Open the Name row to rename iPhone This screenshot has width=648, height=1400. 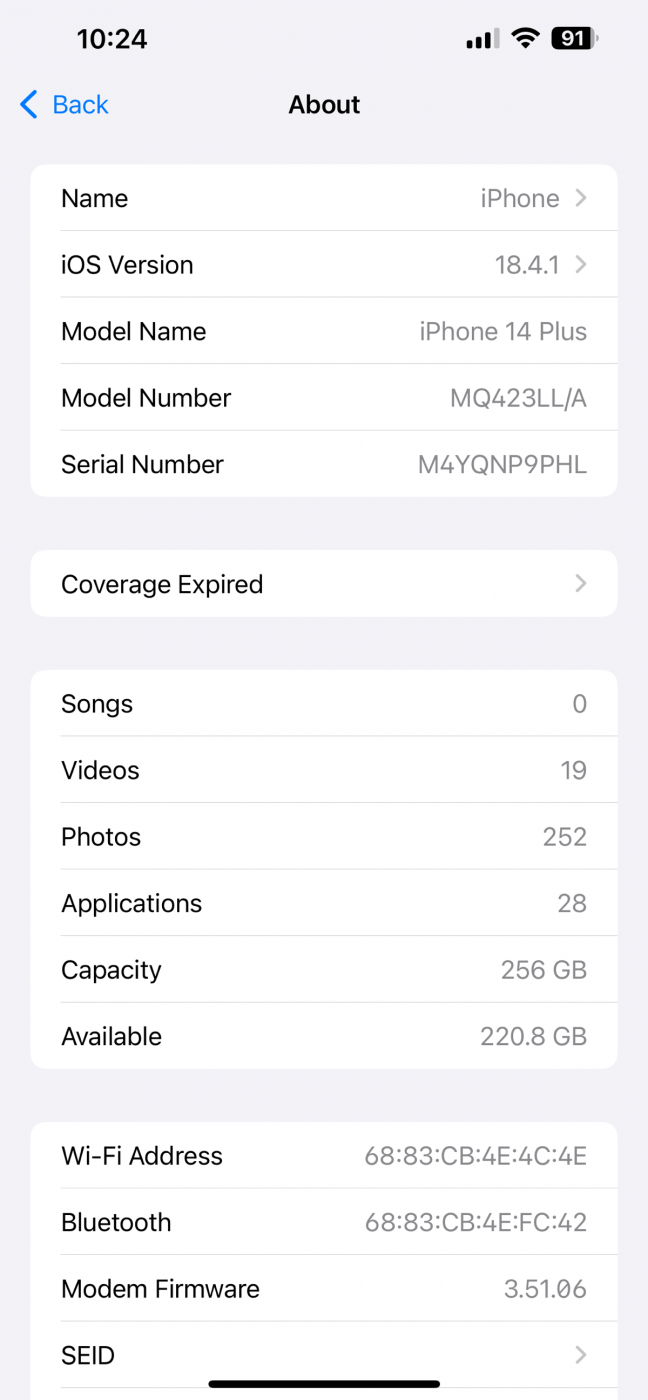324,198
